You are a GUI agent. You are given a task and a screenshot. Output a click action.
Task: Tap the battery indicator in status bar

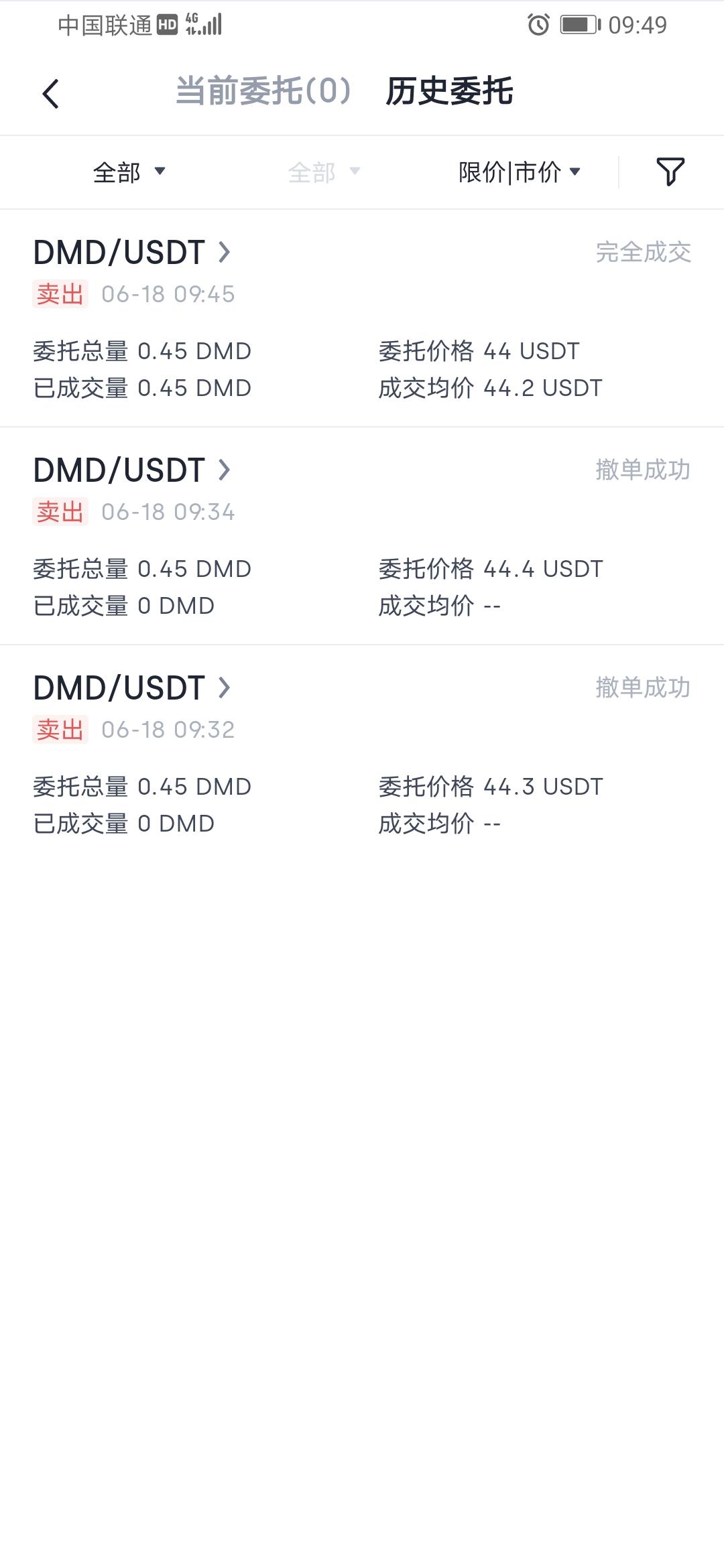click(x=578, y=24)
